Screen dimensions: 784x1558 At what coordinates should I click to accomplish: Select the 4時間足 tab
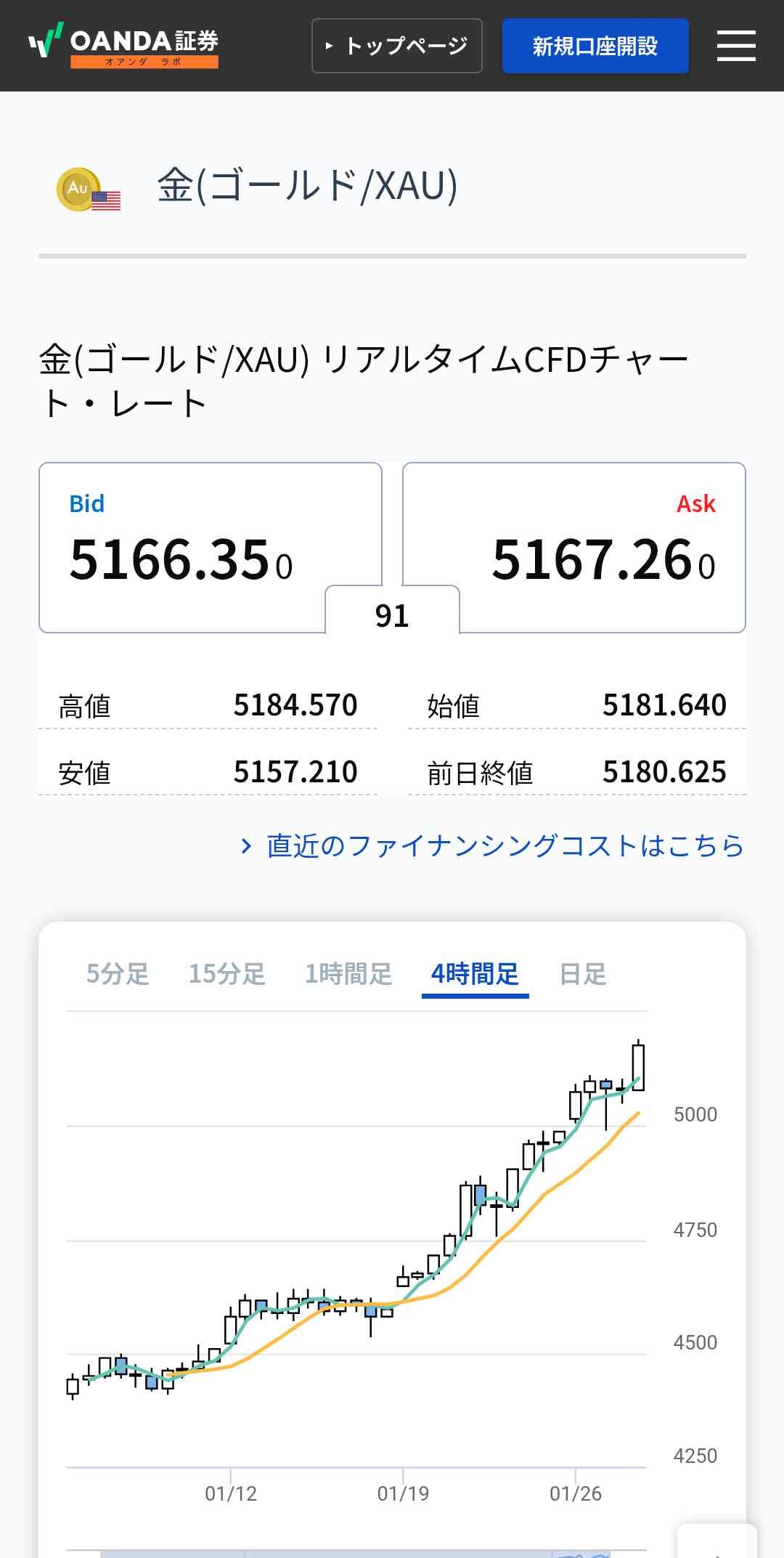pyautogui.click(x=475, y=974)
